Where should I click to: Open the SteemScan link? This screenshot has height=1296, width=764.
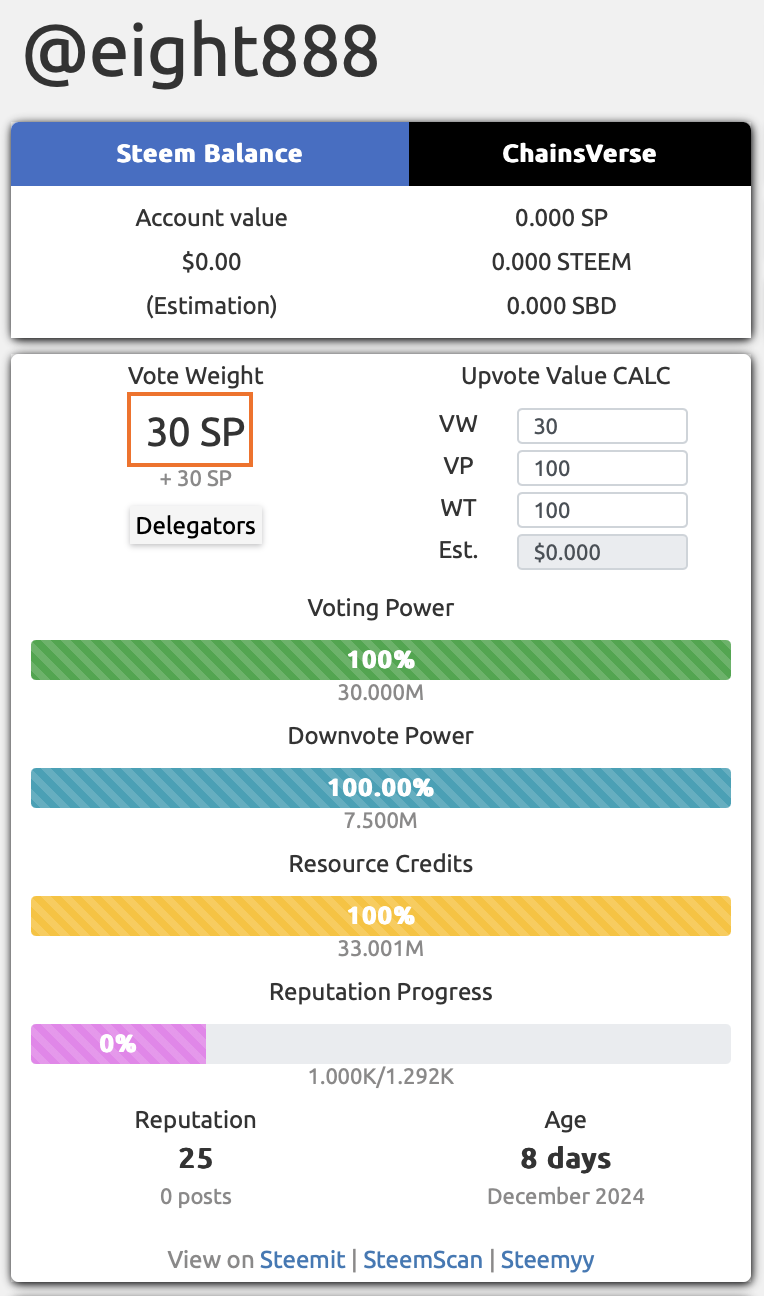point(423,1260)
